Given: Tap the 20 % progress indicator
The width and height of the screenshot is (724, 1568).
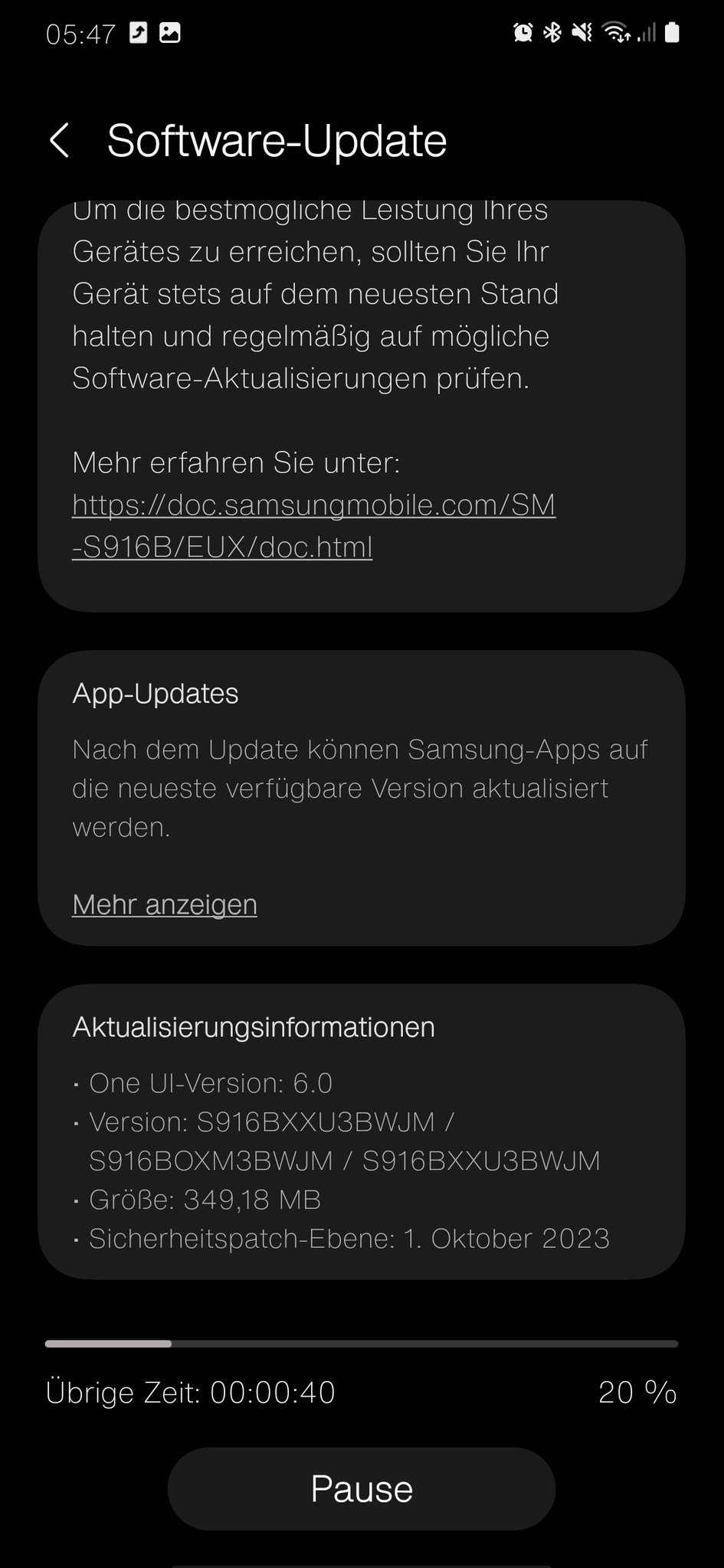Looking at the screenshot, I should [637, 1392].
